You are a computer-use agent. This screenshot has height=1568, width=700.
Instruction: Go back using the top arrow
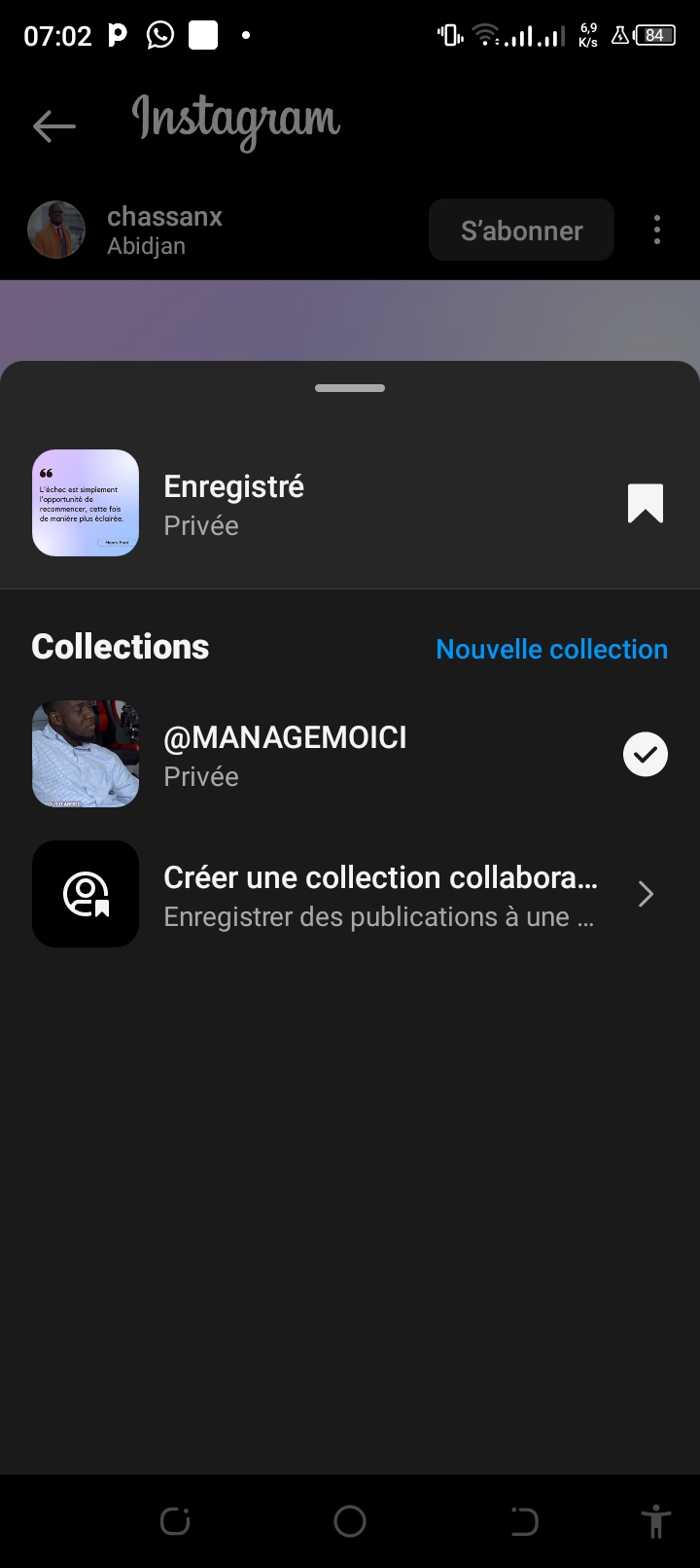pyautogui.click(x=53, y=125)
